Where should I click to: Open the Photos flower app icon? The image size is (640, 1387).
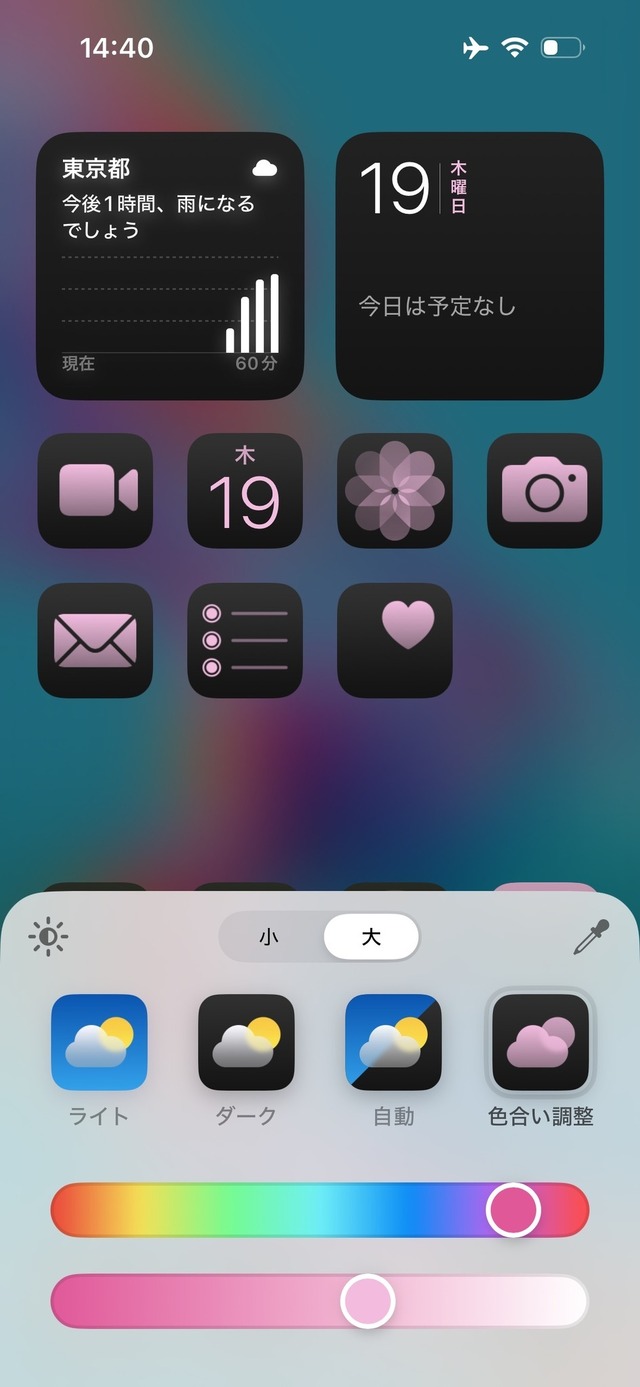pos(395,491)
